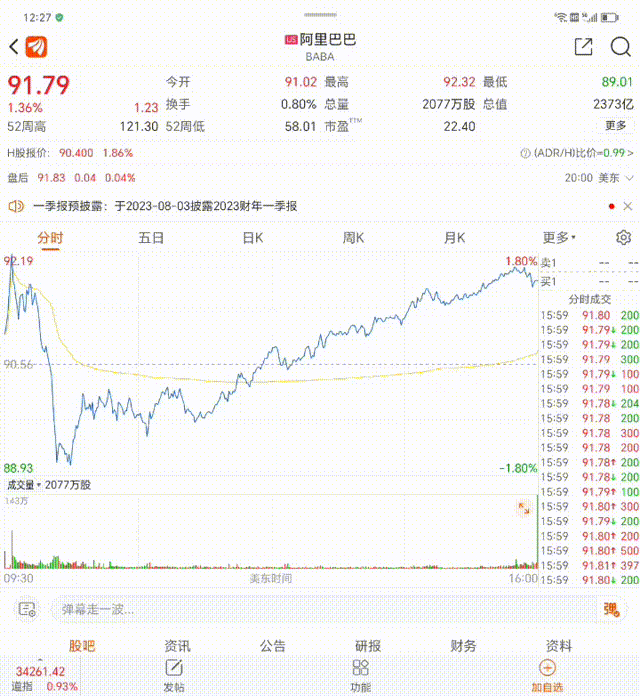Open the search magnifier
The image size is (640, 696).
(x=618, y=47)
